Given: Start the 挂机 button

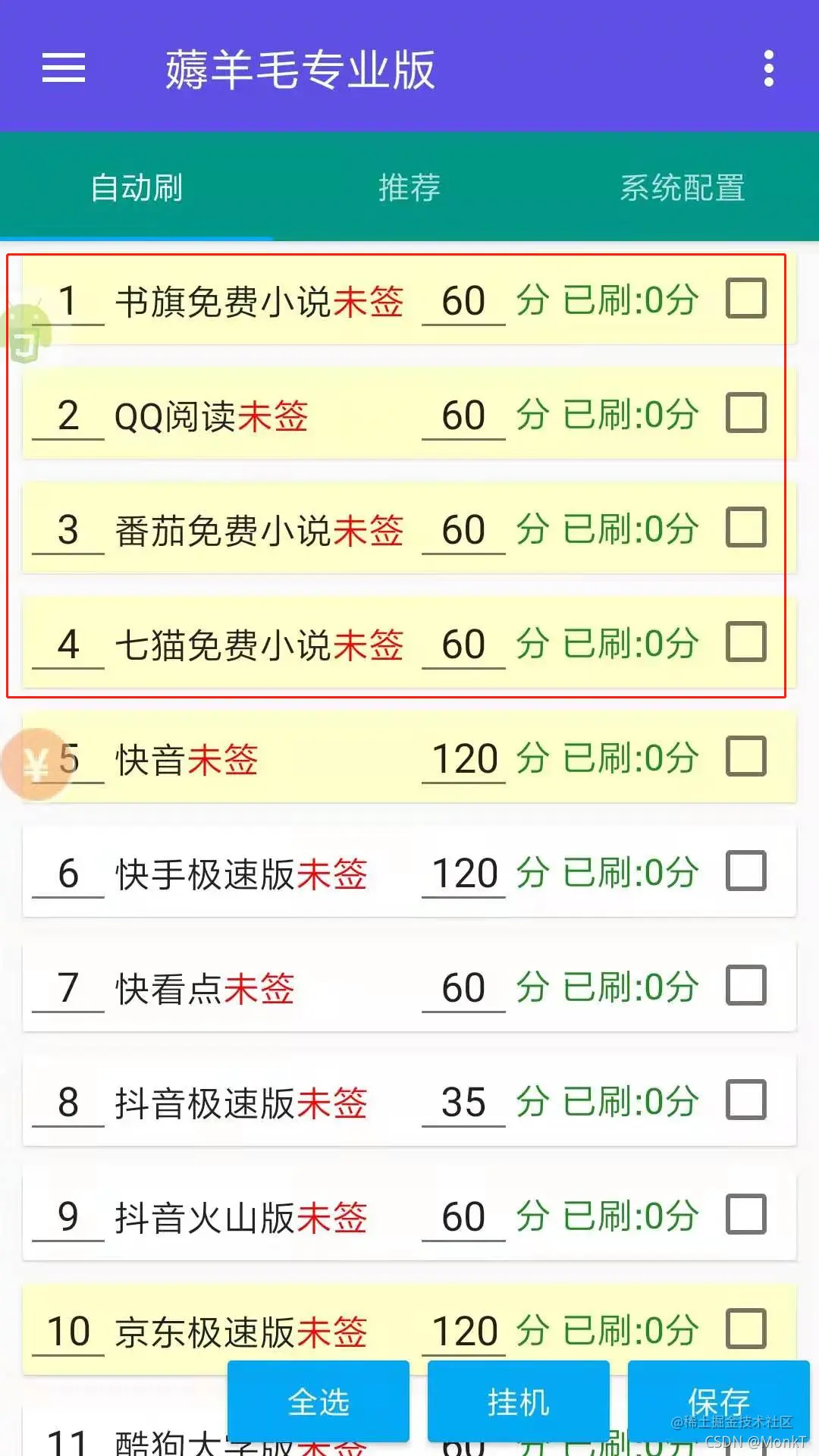Looking at the screenshot, I should pyautogui.click(x=519, y=1401).
